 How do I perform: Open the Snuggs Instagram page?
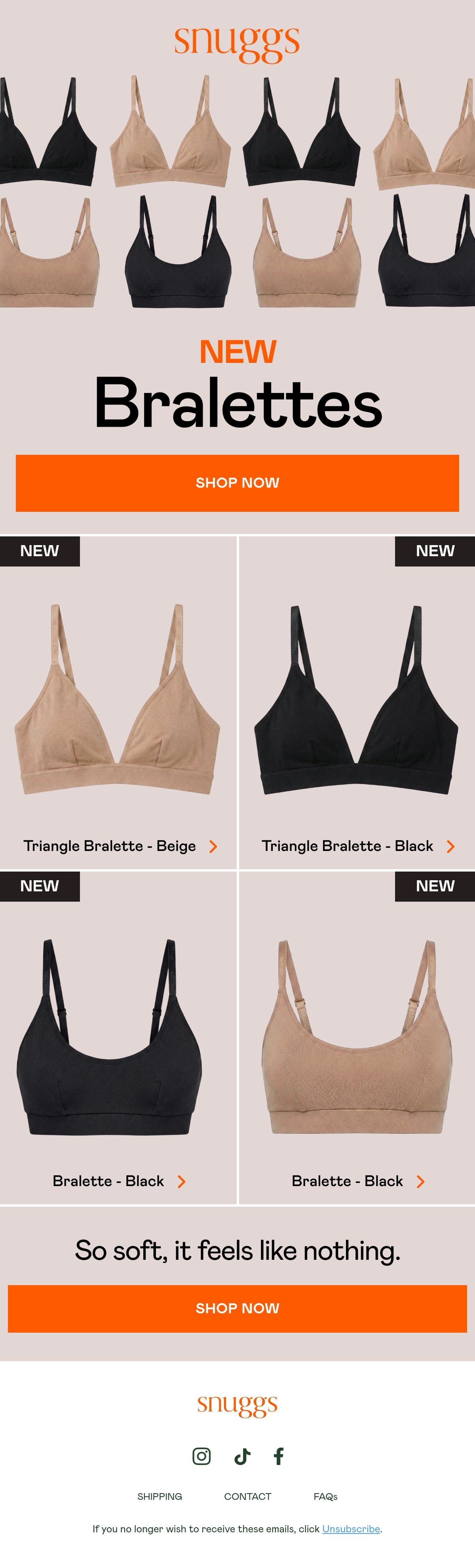[201, 1455]
